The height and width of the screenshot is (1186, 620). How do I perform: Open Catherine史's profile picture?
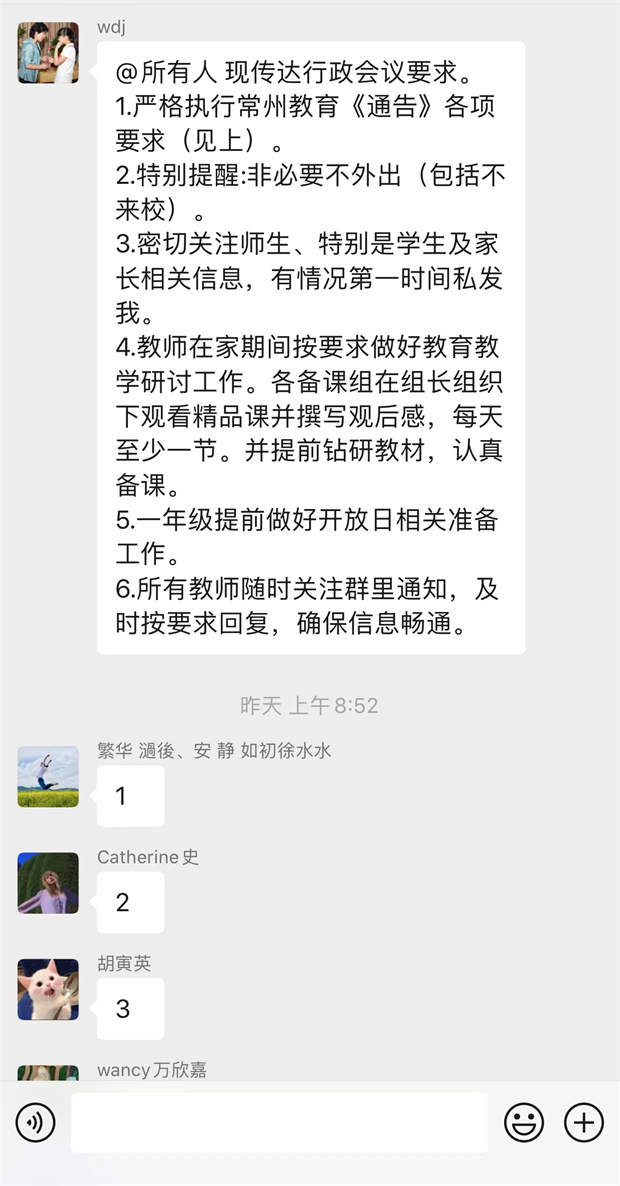[x=48, y=883]
